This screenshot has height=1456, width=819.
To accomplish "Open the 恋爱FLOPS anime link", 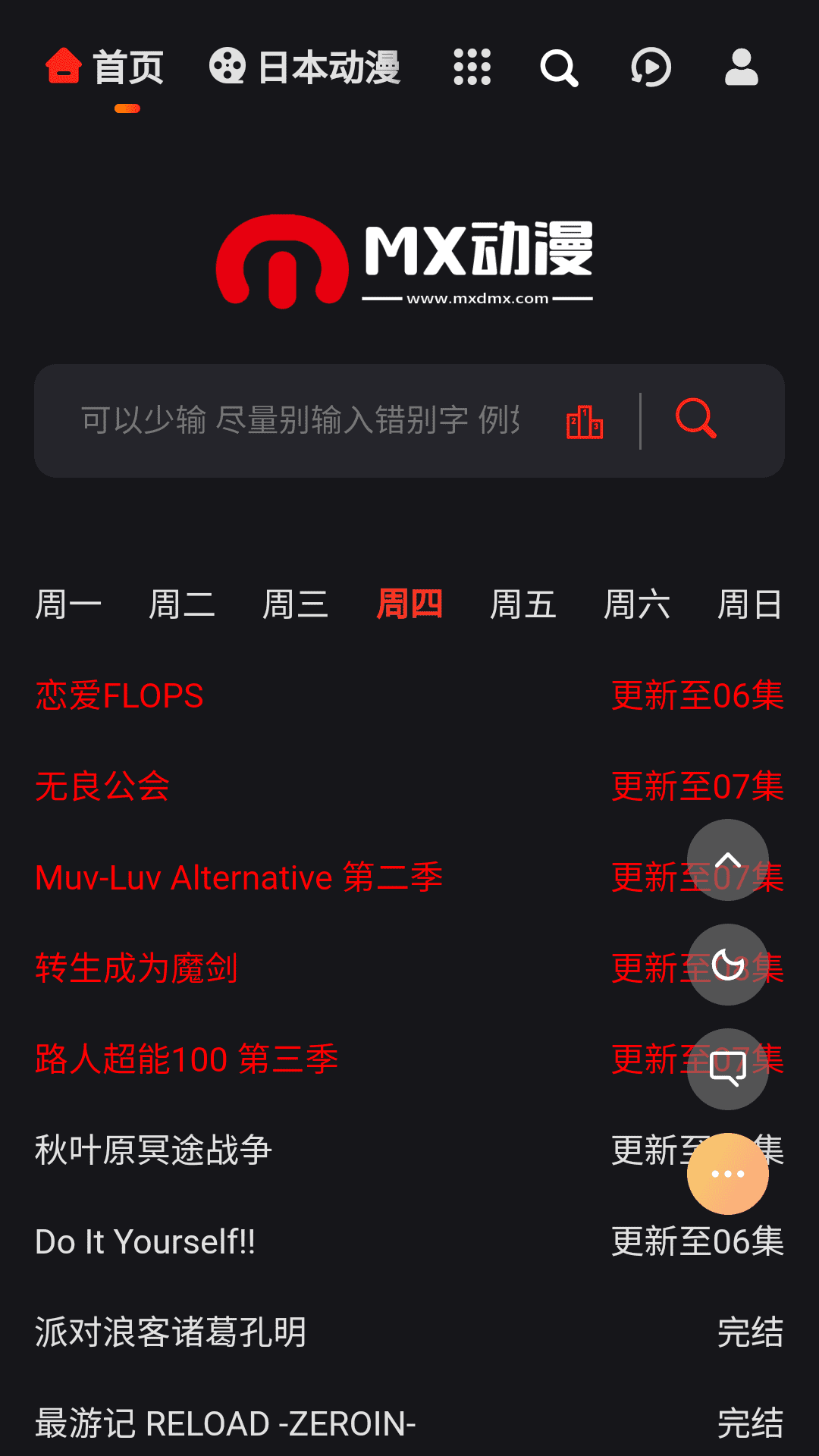I will click(x=118, y=695).
